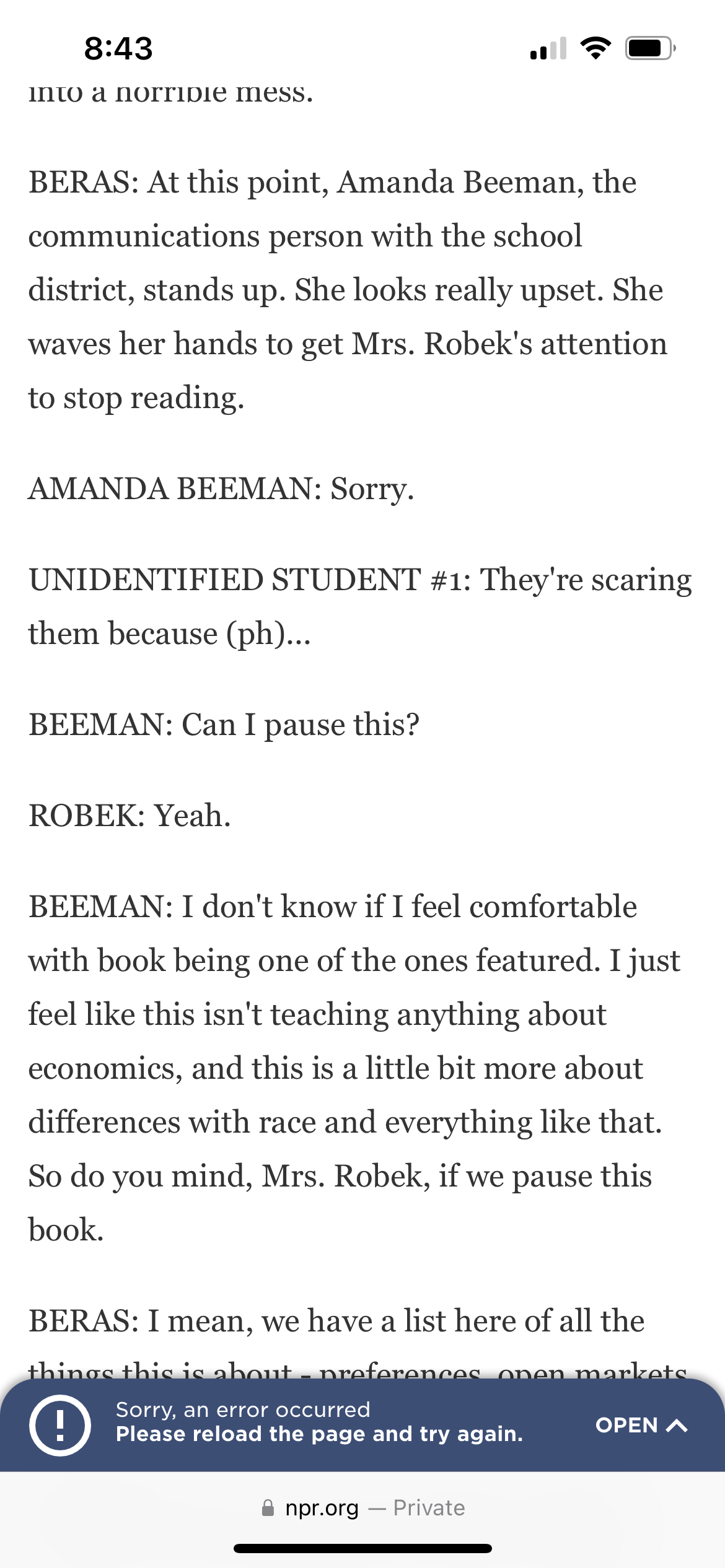The height and width of the screenshot is (1568, 725).
Task: Tap the npr.org address bar
Action: pos(362,1507)
